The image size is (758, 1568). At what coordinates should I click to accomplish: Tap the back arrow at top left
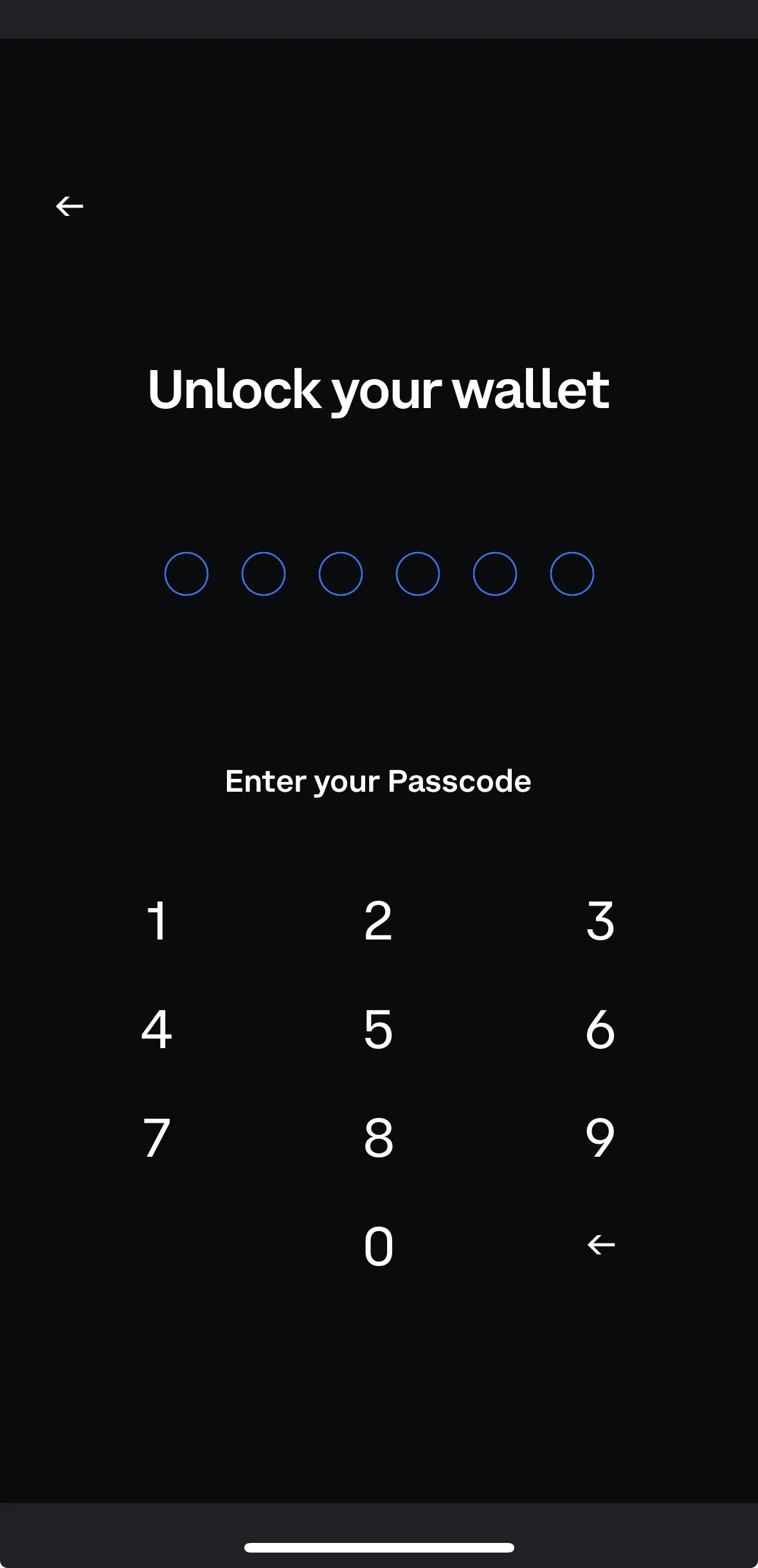pos(69,206)
